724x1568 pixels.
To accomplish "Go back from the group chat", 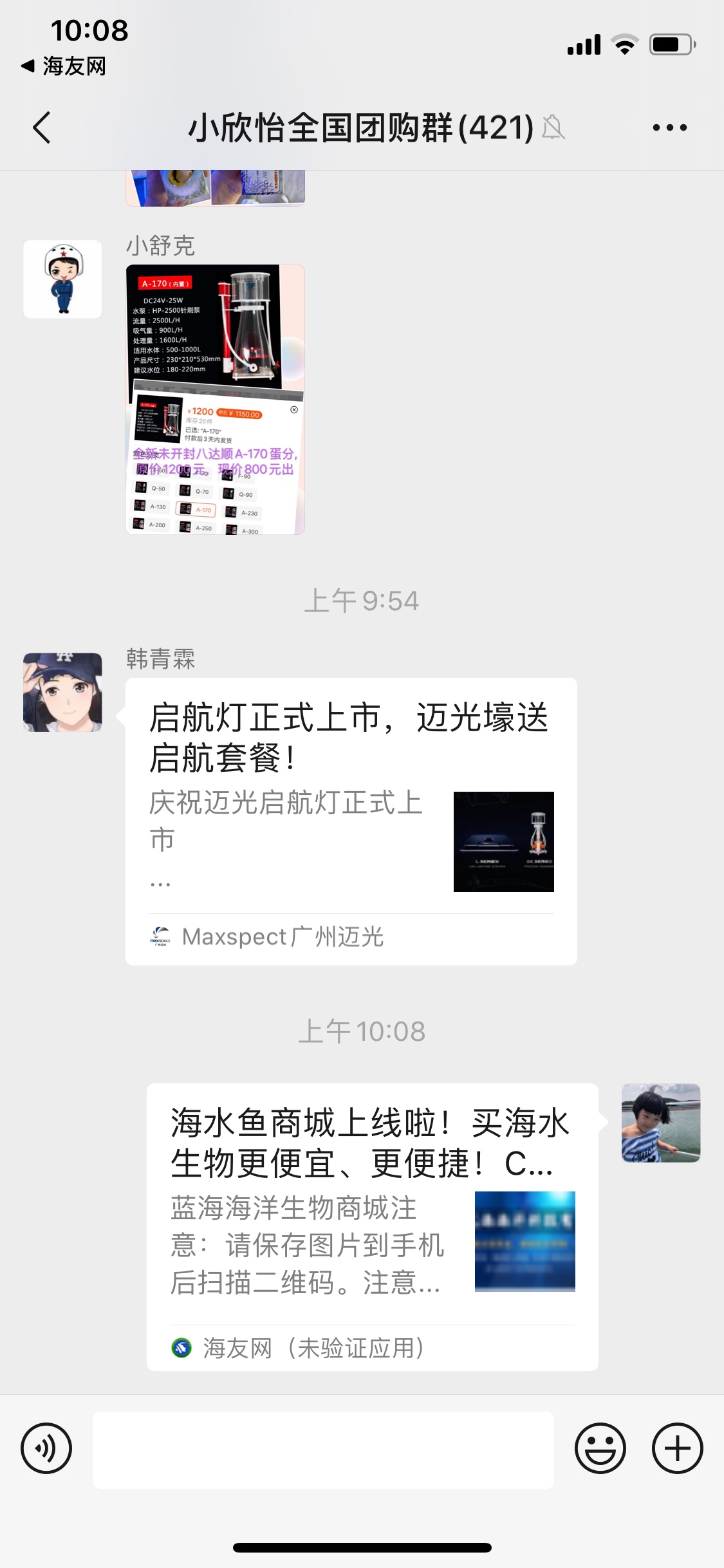I will 42,127.
